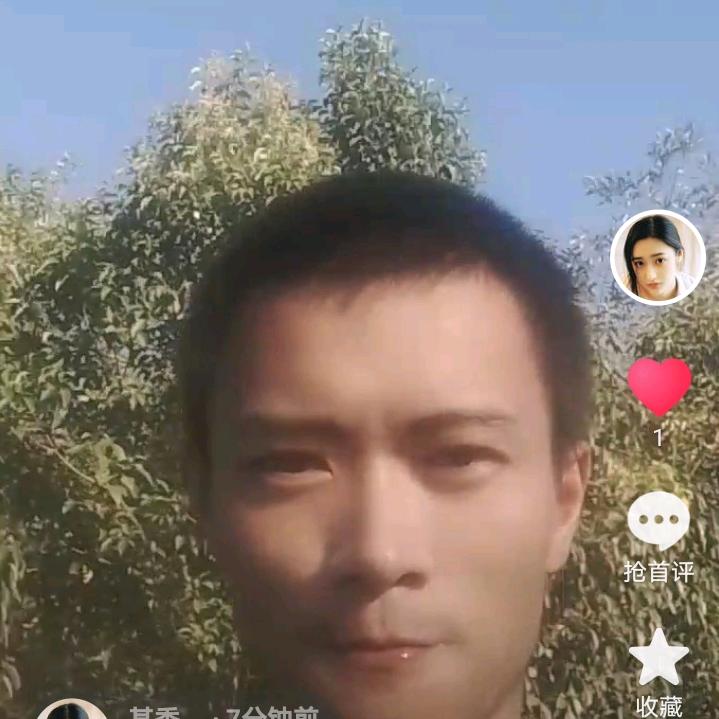
Task: Add video to favorites with 收藏 star
Action: click(x=659, y=657)
